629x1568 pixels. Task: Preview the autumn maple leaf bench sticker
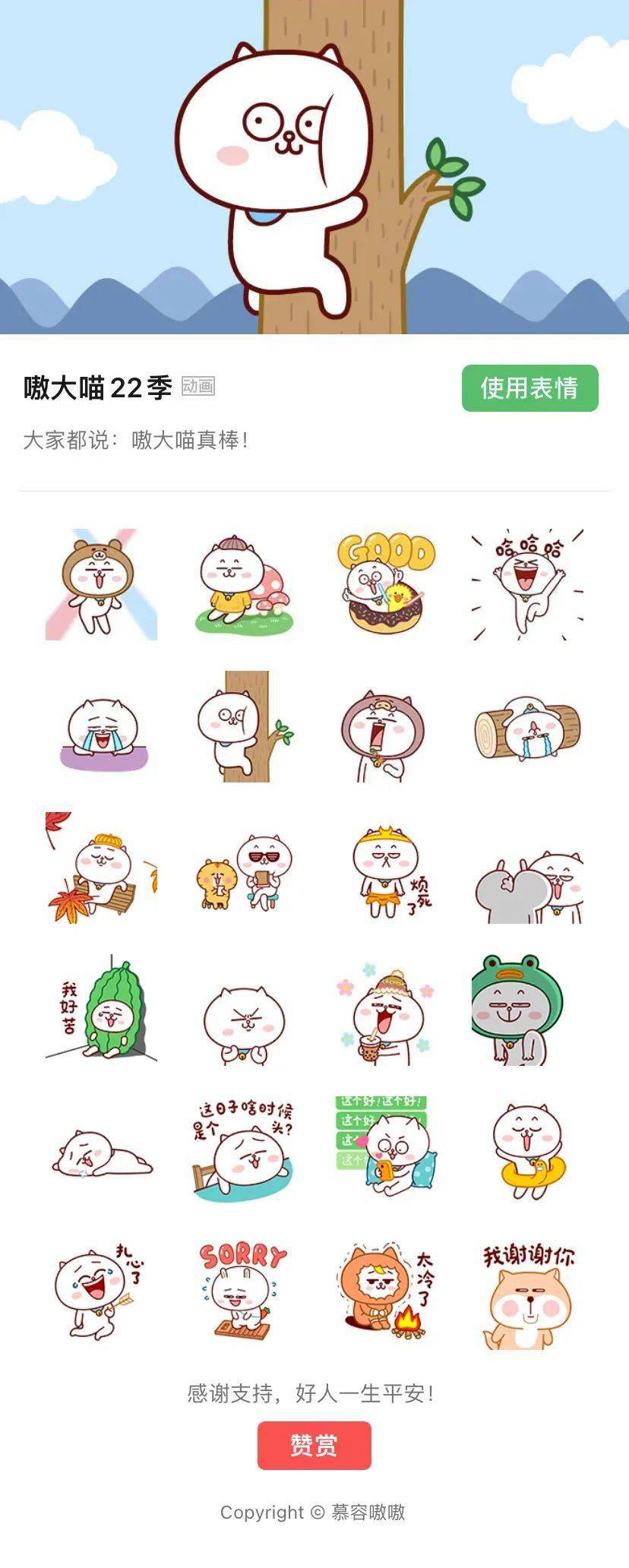(x=102, y=868)
